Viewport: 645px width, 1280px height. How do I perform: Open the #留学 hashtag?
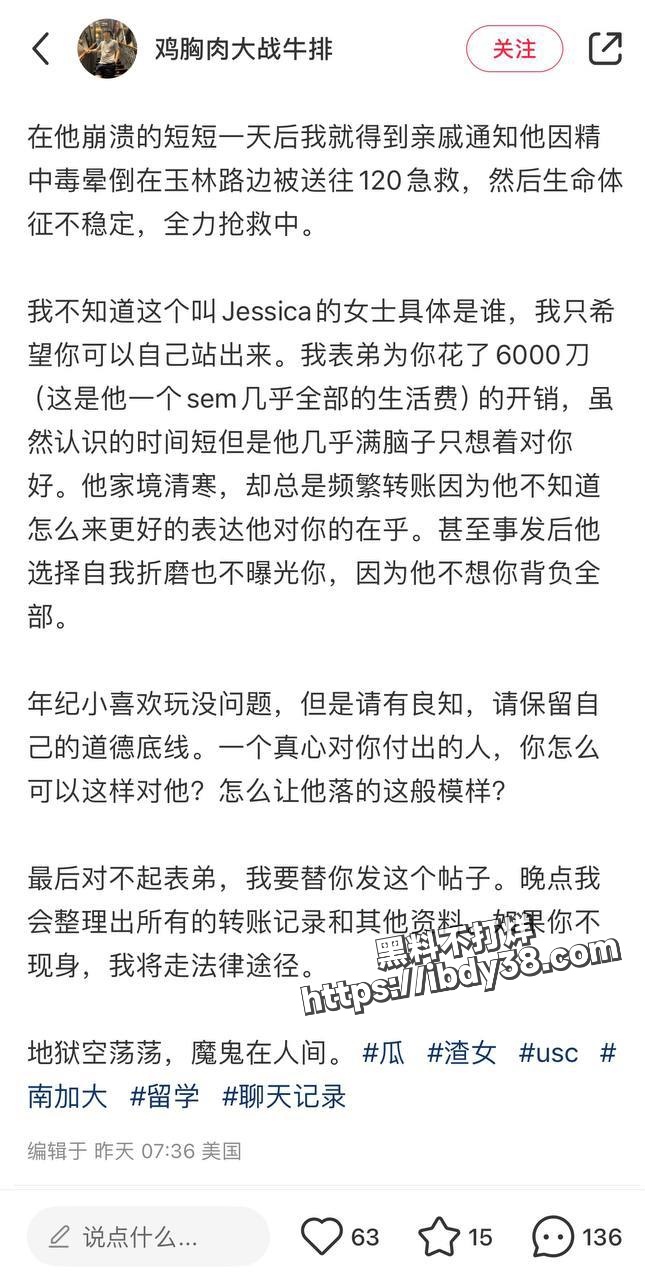[165, 1096]
